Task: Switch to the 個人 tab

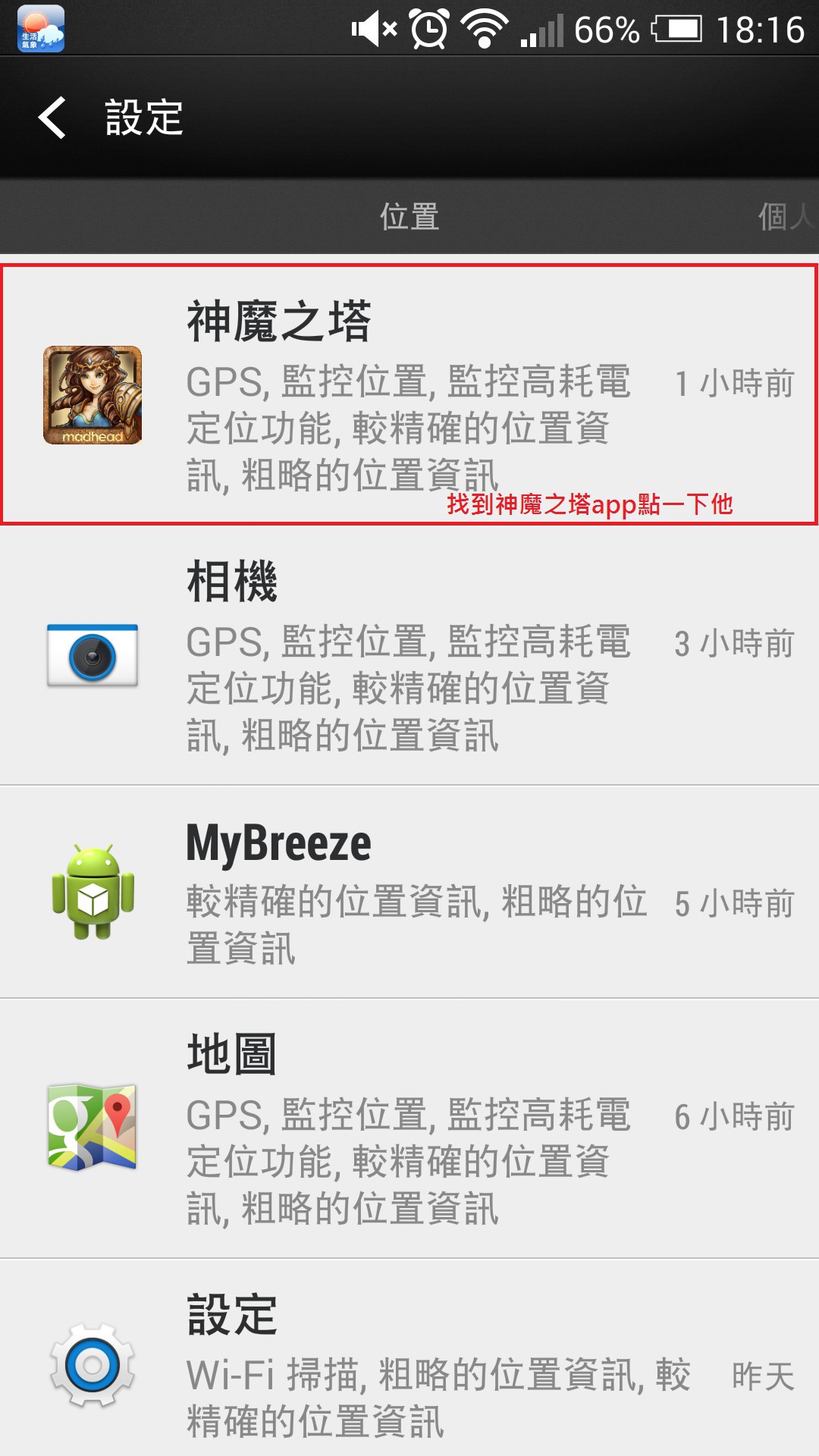Action: [x=785, y=217]
